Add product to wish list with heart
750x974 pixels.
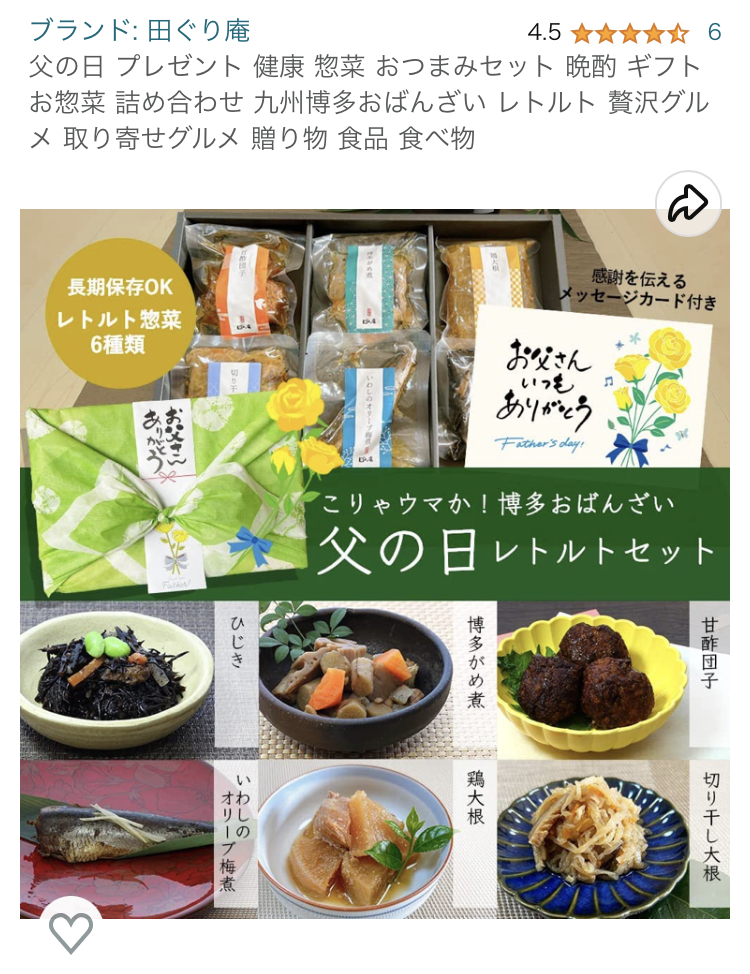pos(71,932)
